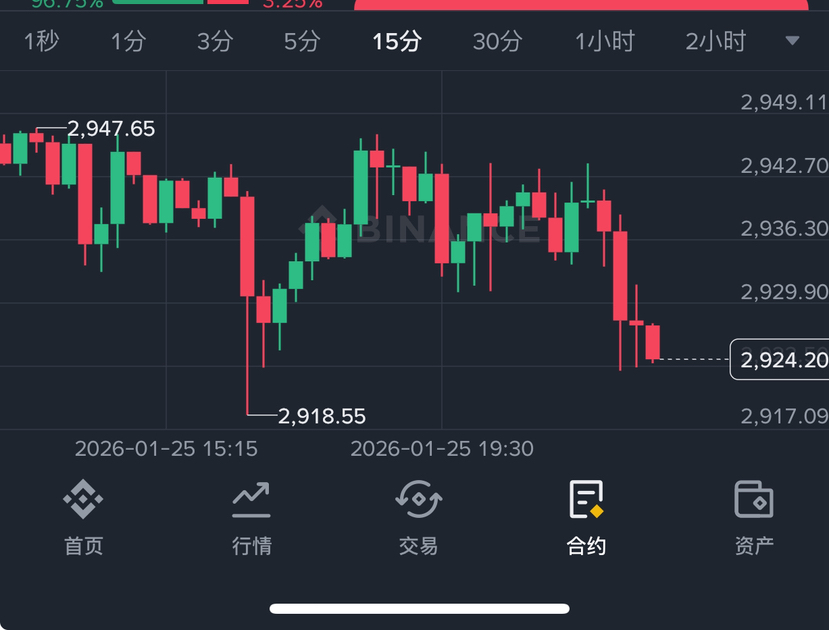829x630 pixels.
Task: View the 资产 assets tab
Action: 753,517
